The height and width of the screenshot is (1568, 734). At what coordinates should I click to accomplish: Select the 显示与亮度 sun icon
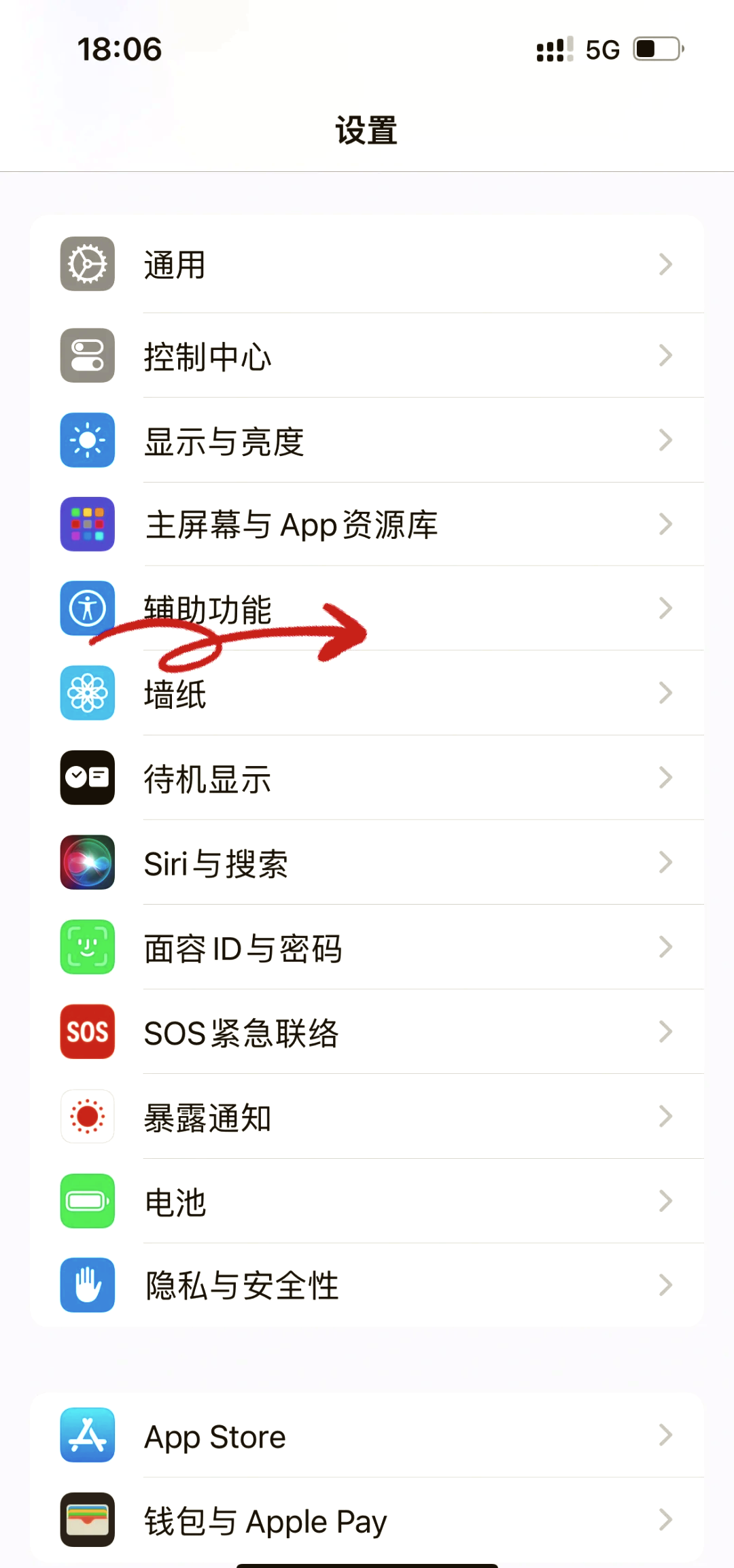(87, 440)
